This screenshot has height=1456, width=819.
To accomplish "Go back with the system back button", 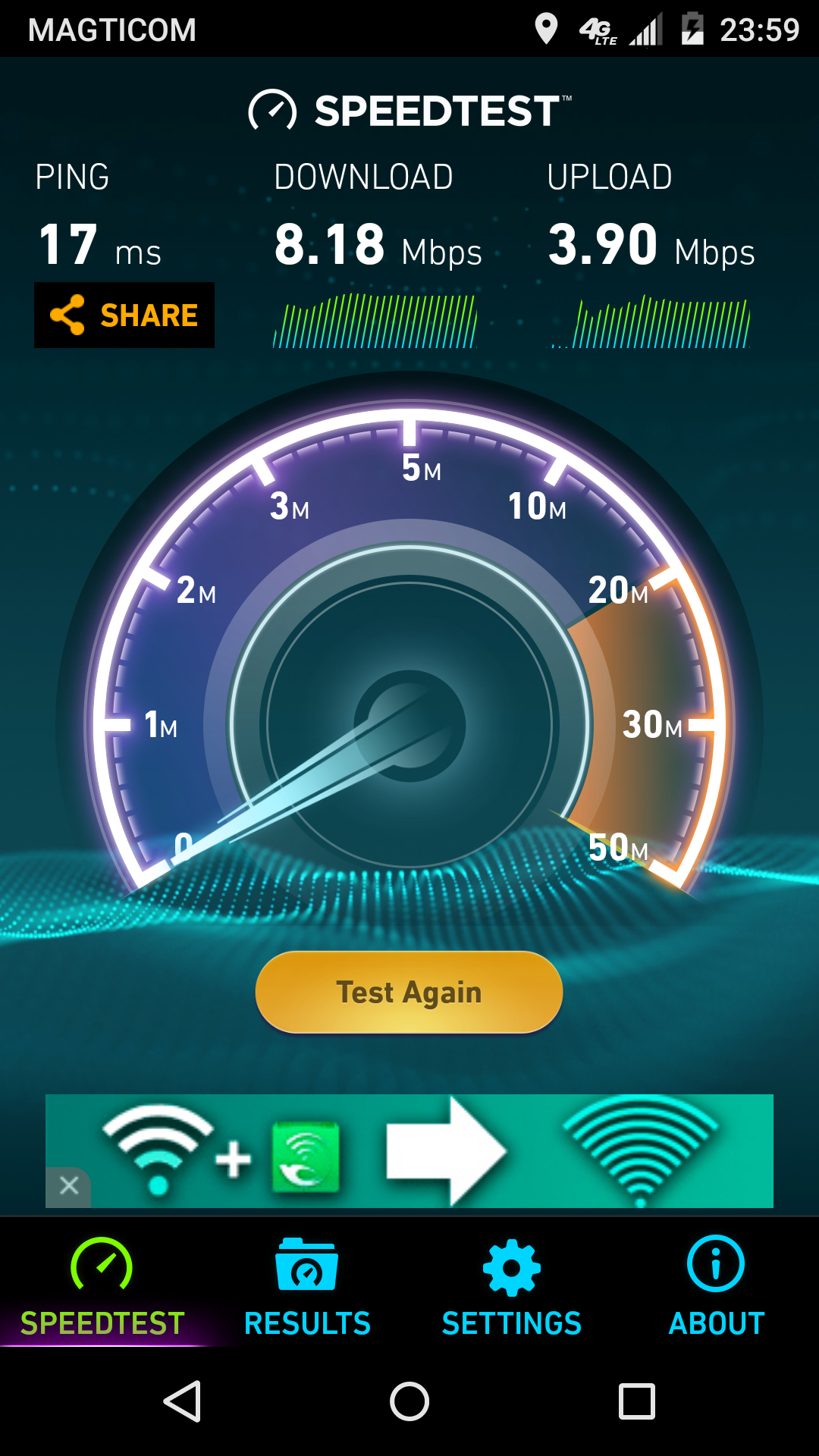I will pos(183,1401).
